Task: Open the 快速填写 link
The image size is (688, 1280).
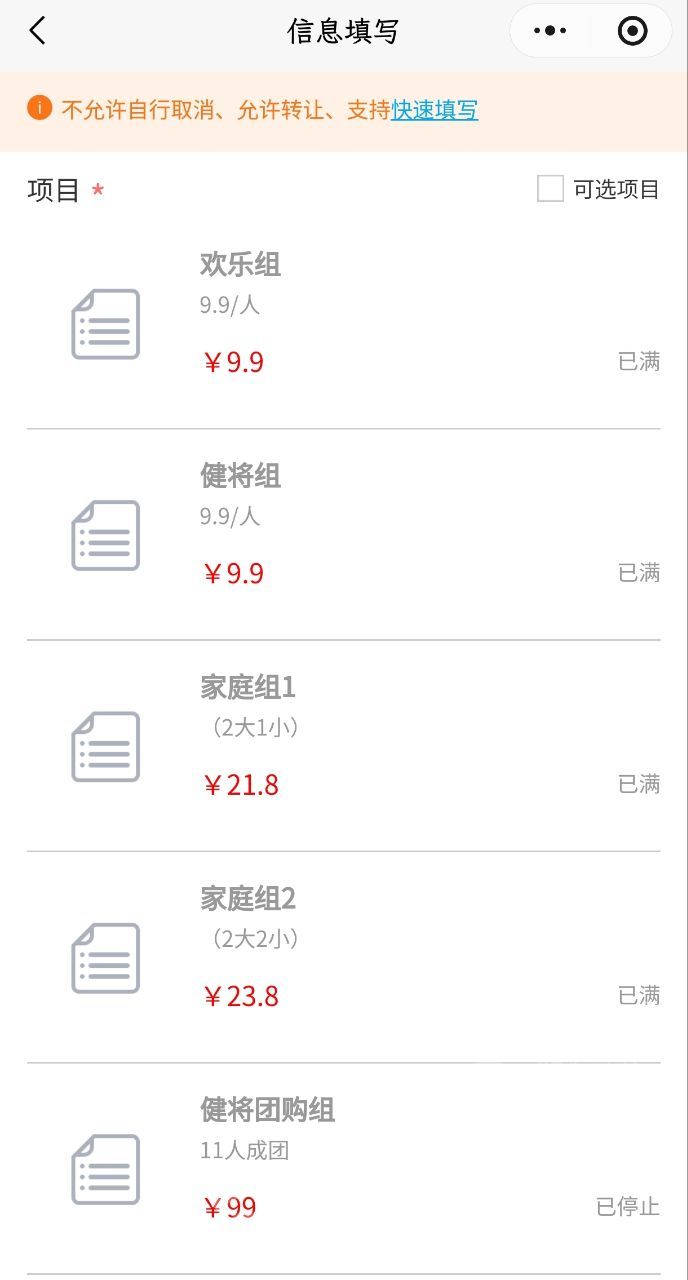Action: [434, 110]
